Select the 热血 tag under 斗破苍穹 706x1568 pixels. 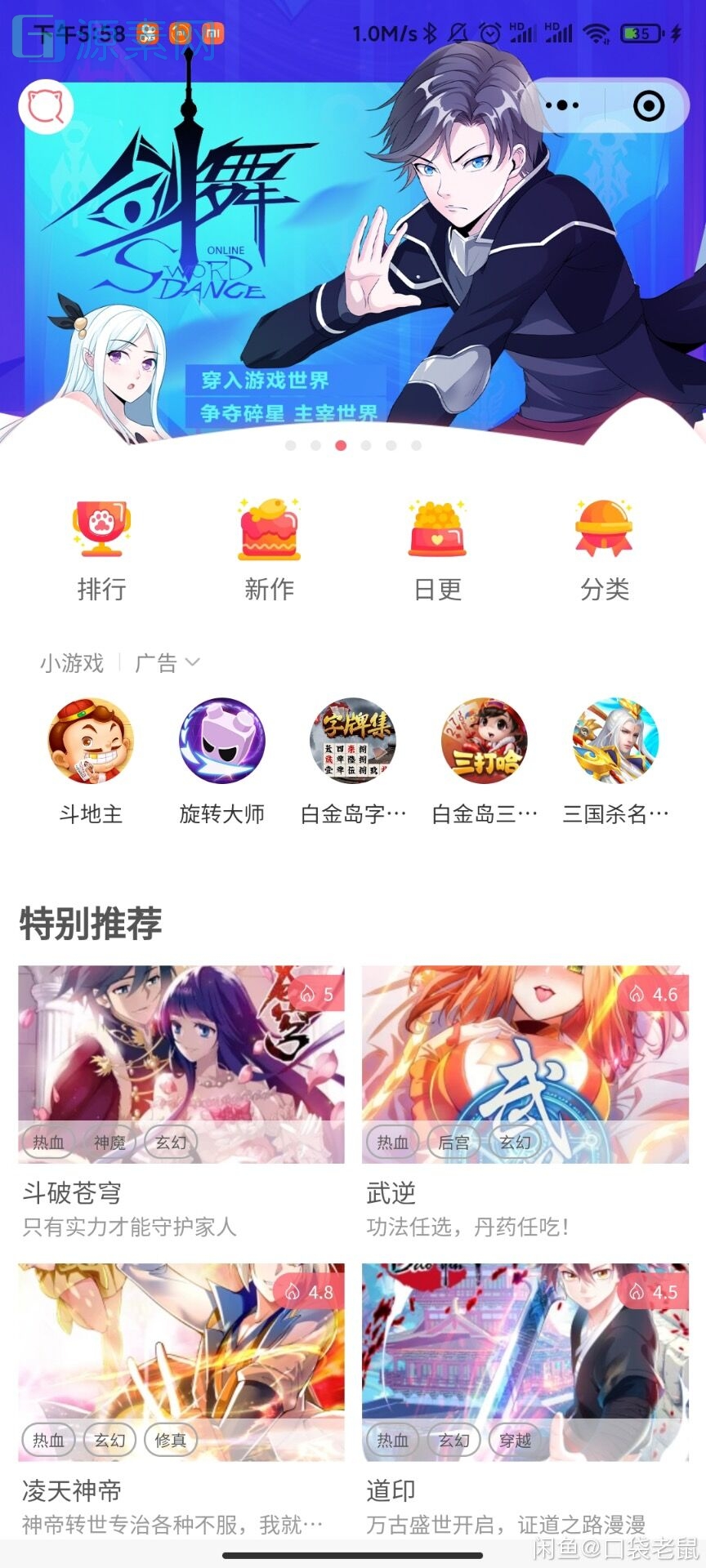[47, 1143]
